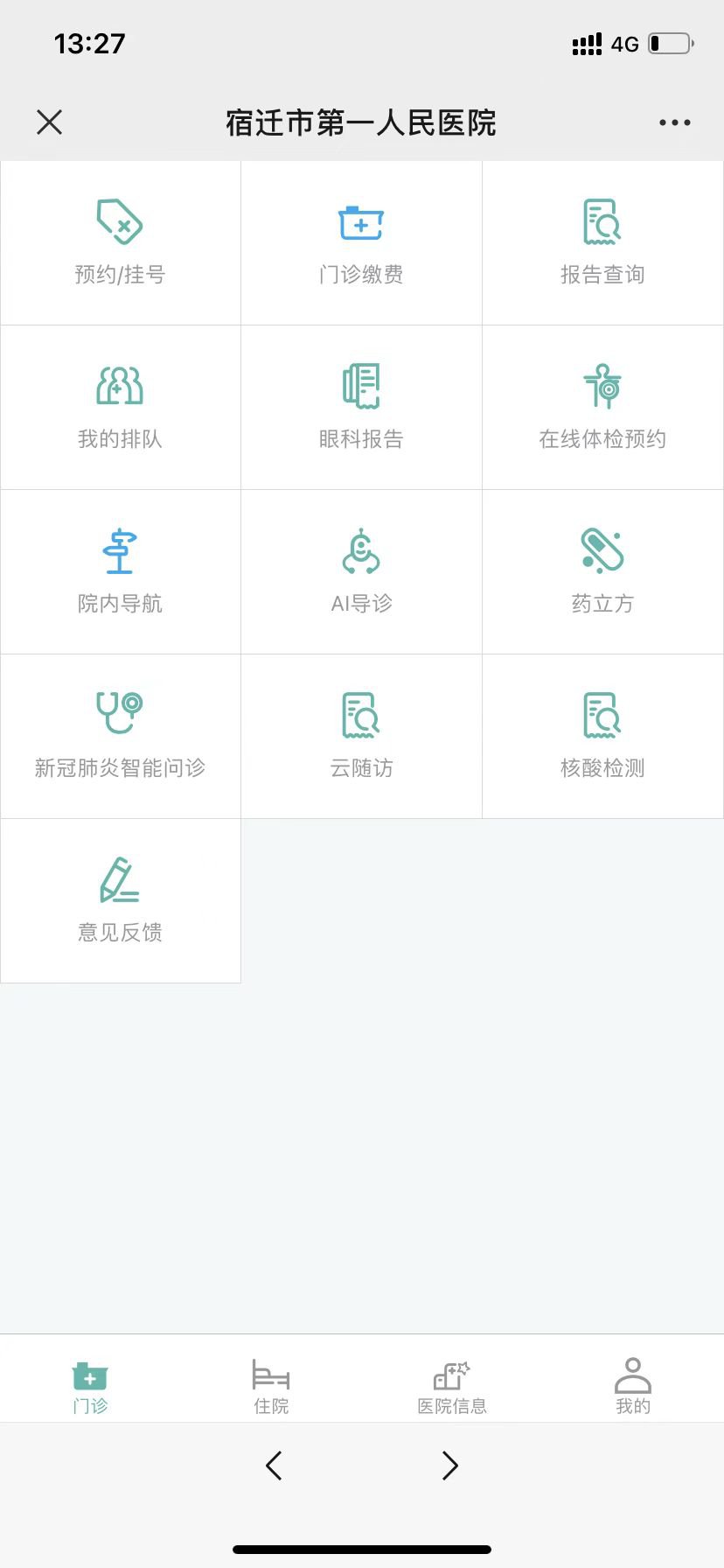
Task: View 我的排队 queue status
Action: (120, 407)
